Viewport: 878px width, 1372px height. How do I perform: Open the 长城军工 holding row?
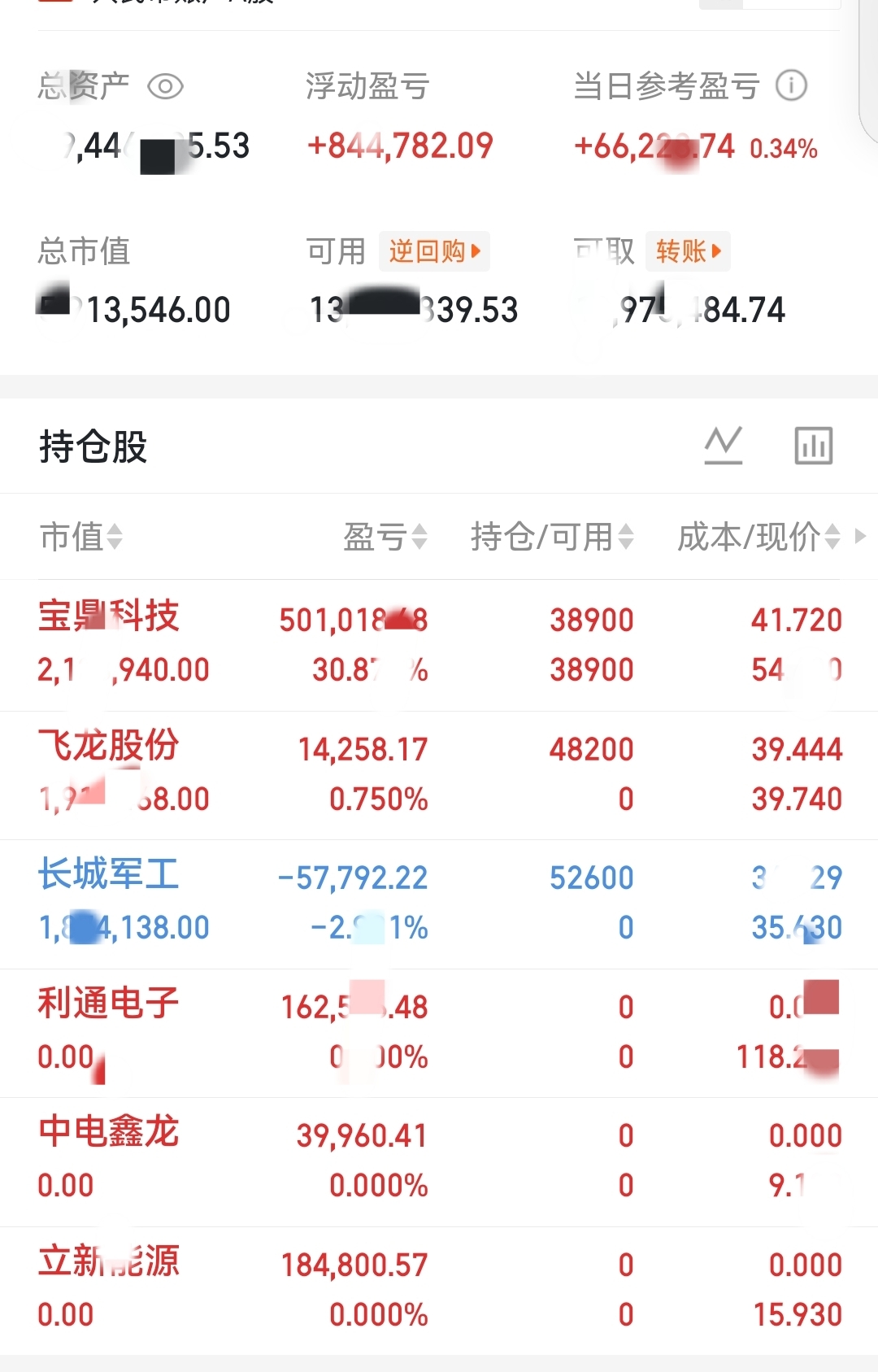coord(439,904)
